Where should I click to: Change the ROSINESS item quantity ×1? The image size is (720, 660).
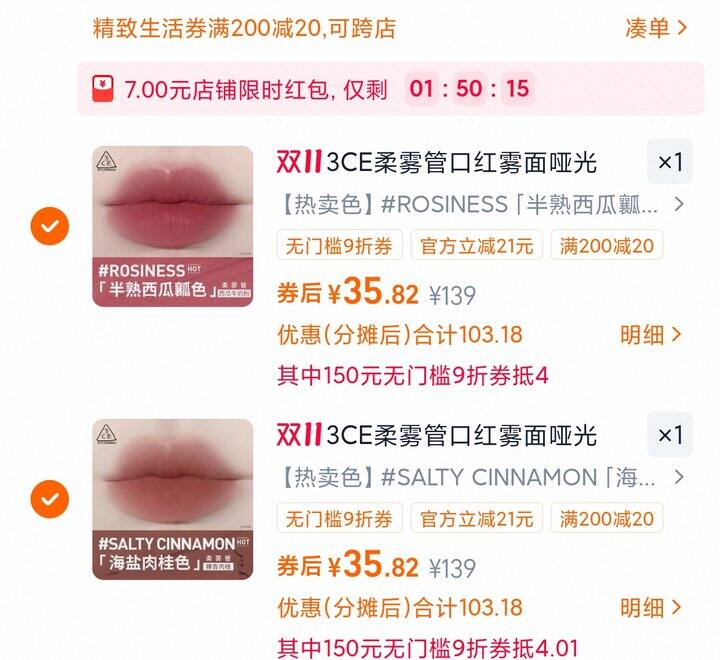[669, 162]
